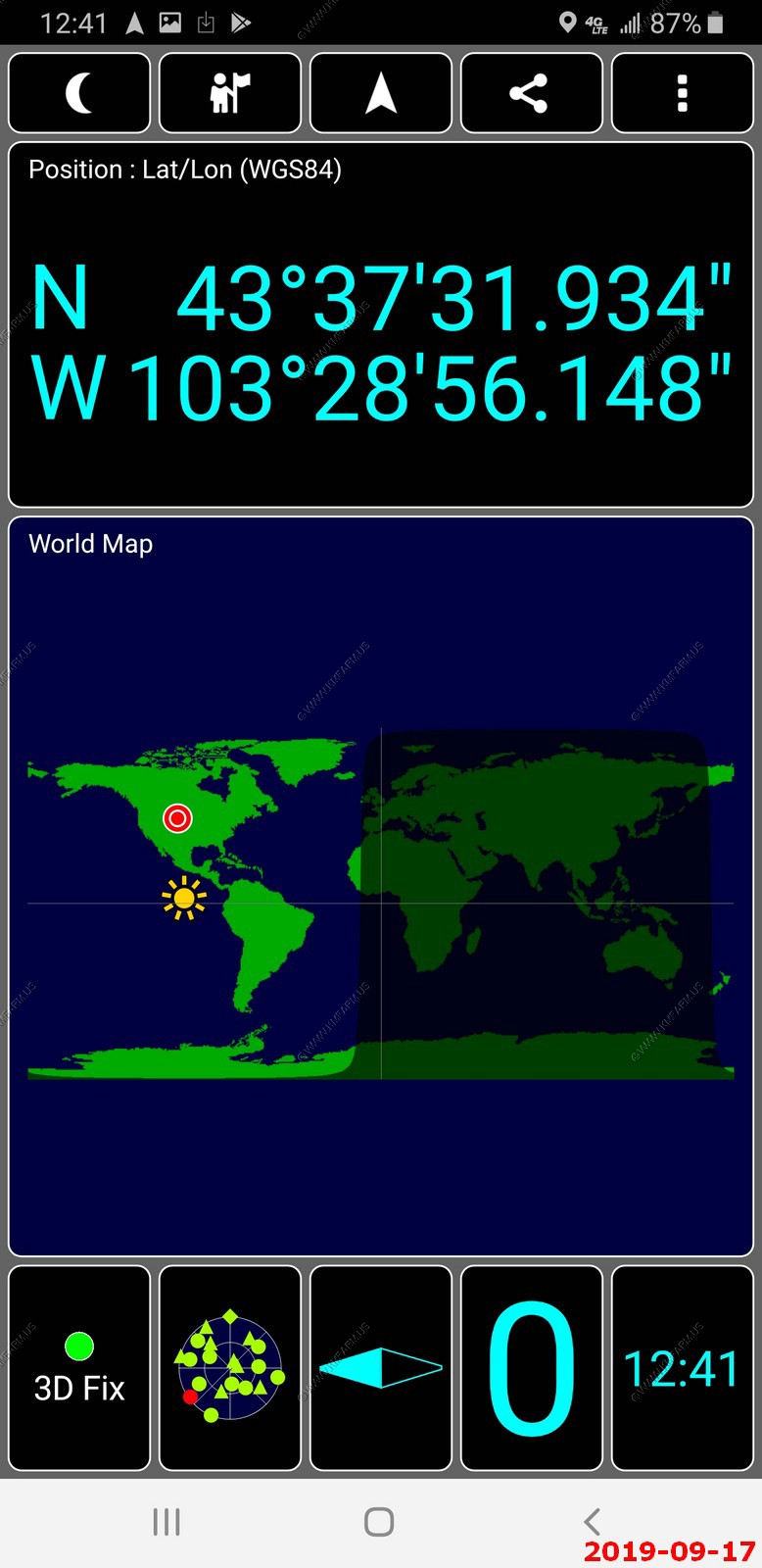Viewport: 762px width, 1568px height.
Task: Tap the 3D Fix status tile
Action: pos(79,1368)
